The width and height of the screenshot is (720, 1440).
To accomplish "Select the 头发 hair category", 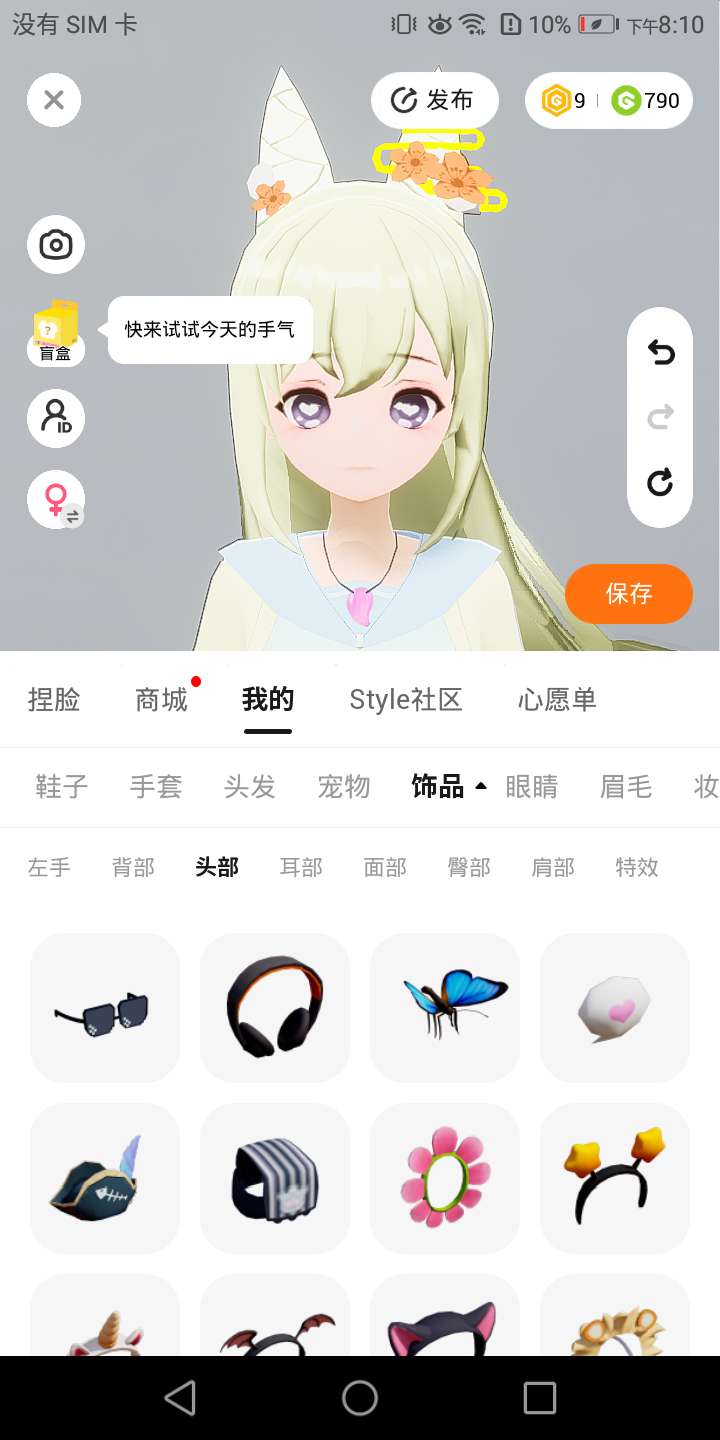I will pyautogui.click(x=250, y=787).
